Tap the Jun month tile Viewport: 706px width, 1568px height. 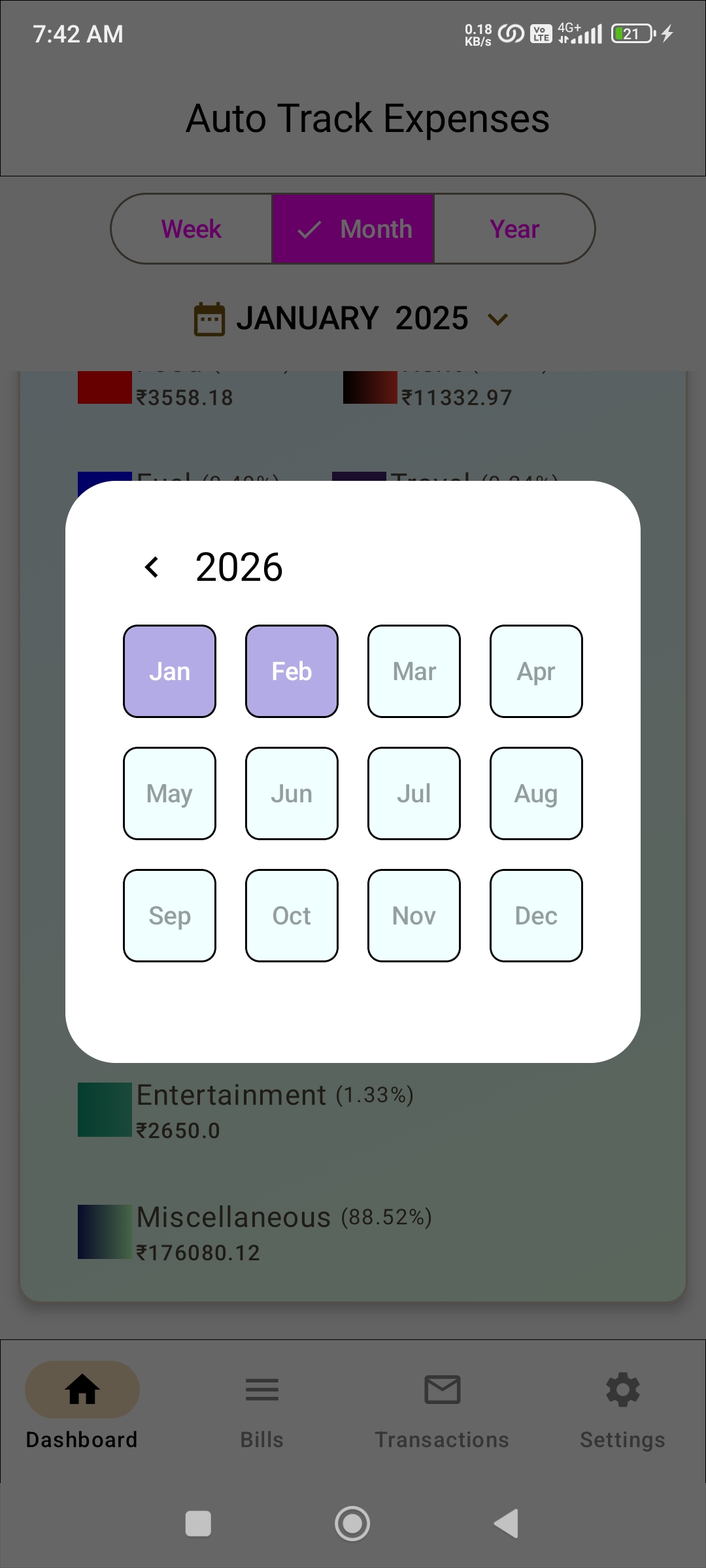point(292,794)
